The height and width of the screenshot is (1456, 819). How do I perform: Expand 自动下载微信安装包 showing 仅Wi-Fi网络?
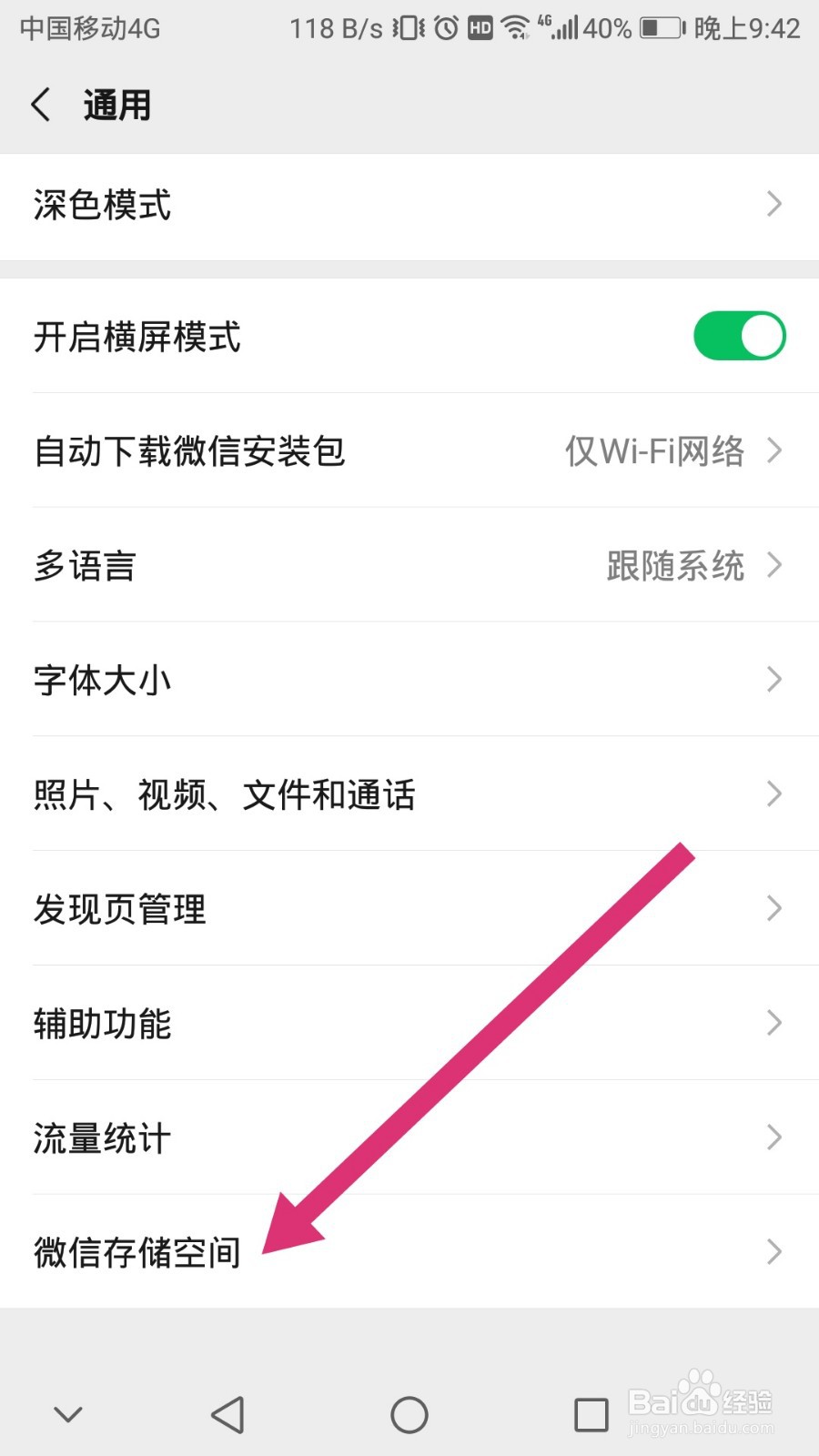pyautogui.click(x=409, y=450)
